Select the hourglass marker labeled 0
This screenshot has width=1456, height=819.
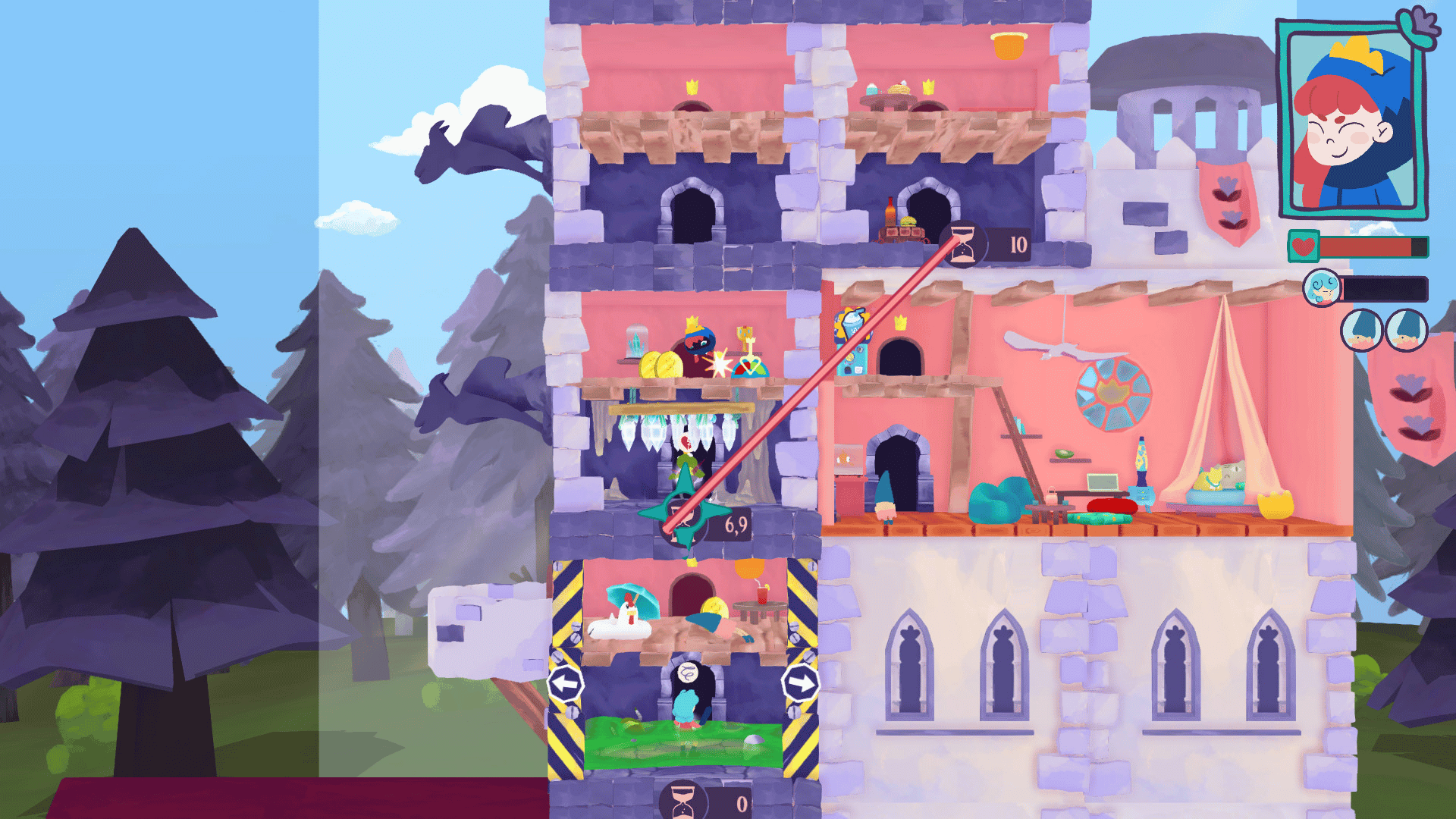coord(683,801)
